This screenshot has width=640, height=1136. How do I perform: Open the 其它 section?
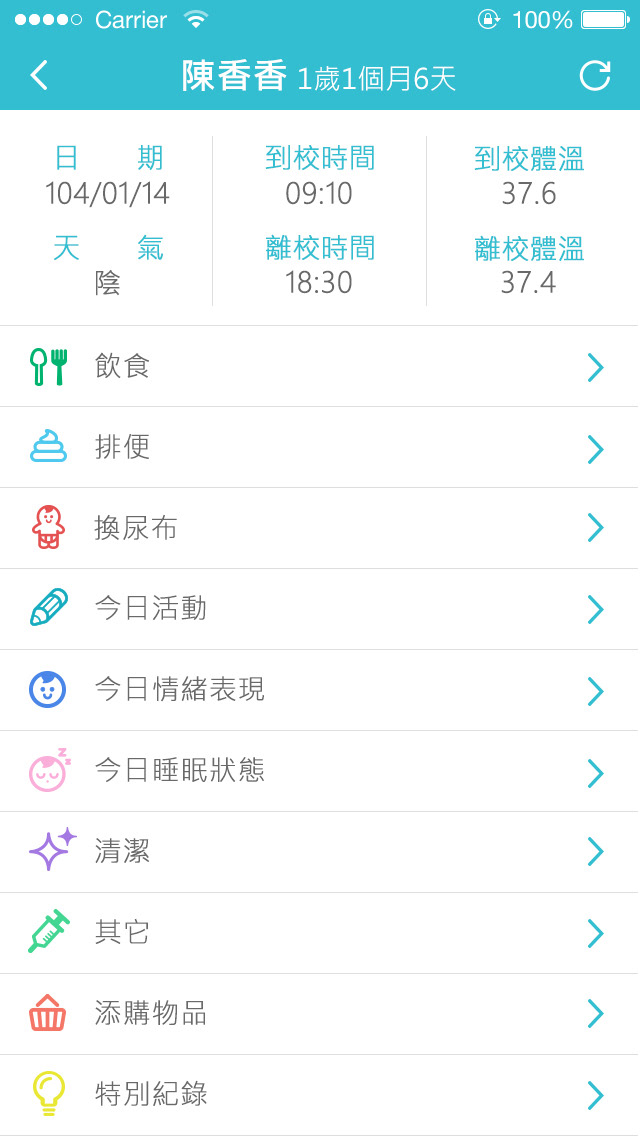click(x=320, y=933)
